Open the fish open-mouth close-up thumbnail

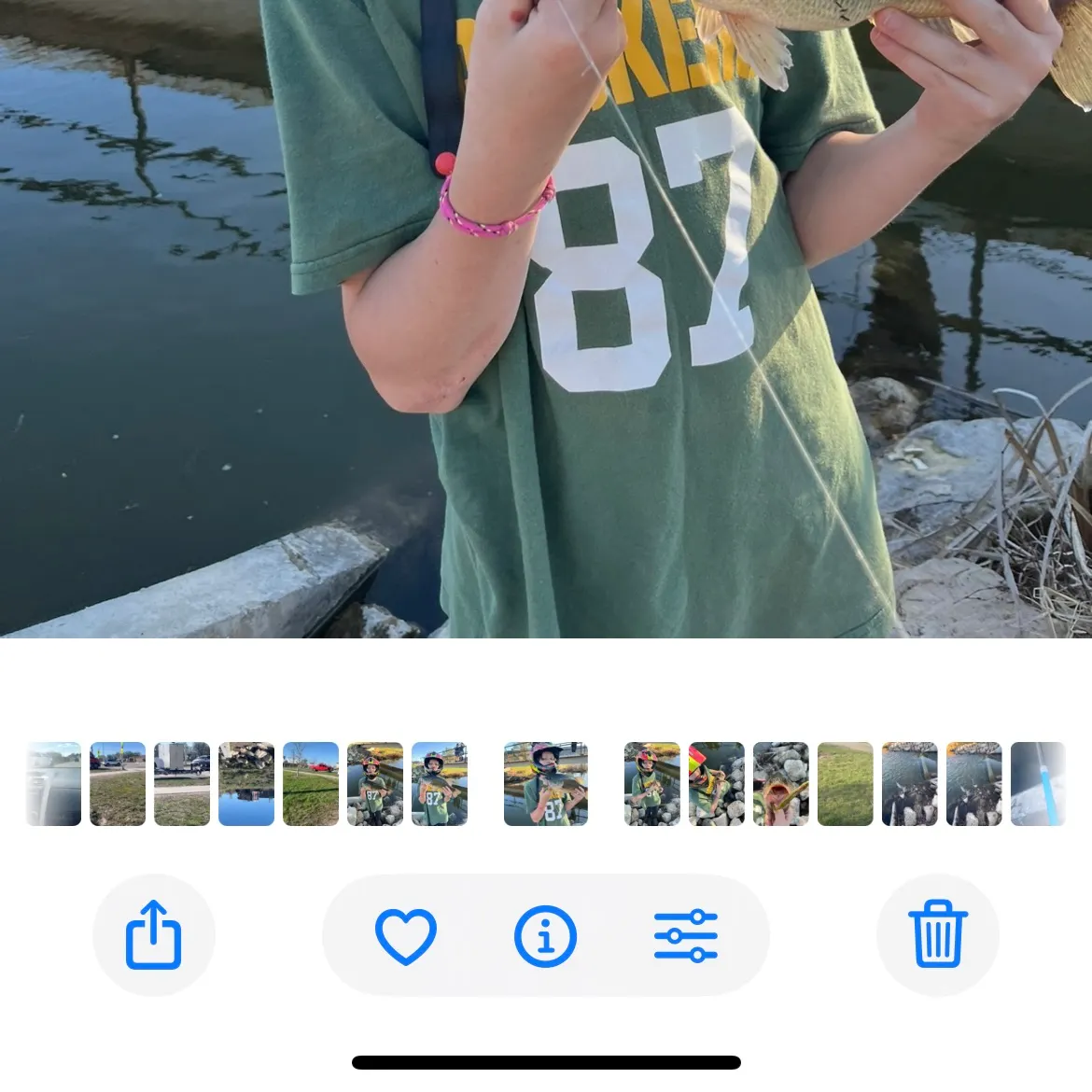coord(780,784)
